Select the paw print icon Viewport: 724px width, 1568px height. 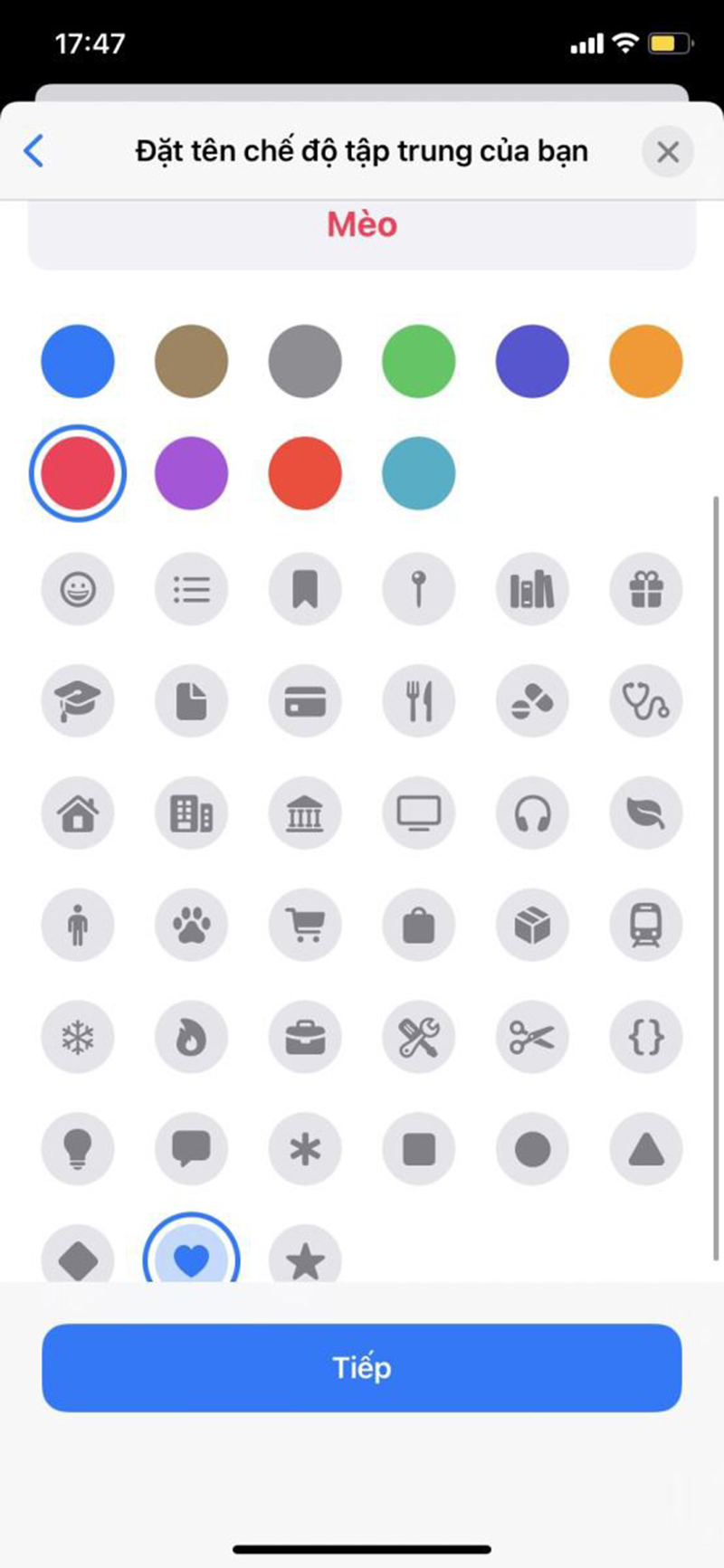(191, 925)
